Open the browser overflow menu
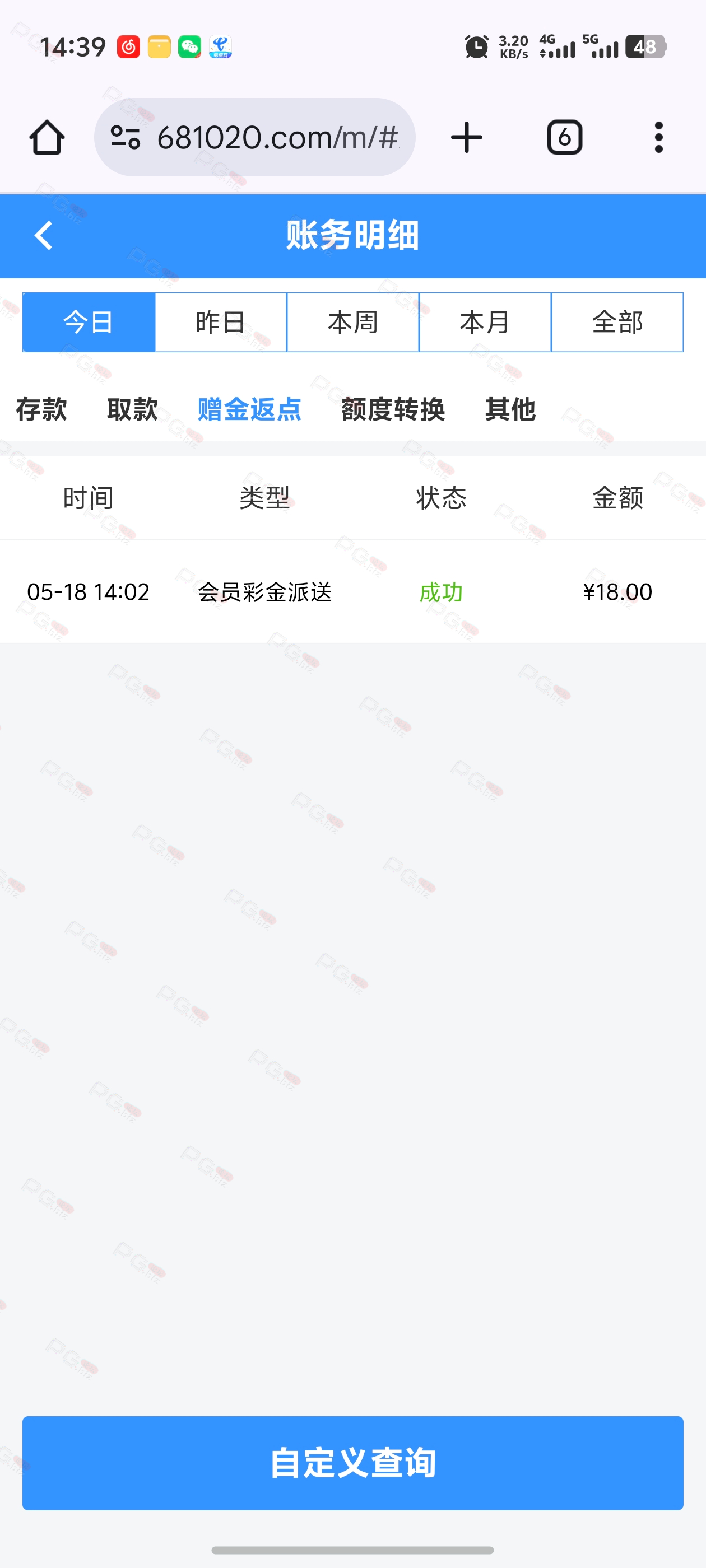 (x=658, y=138)
